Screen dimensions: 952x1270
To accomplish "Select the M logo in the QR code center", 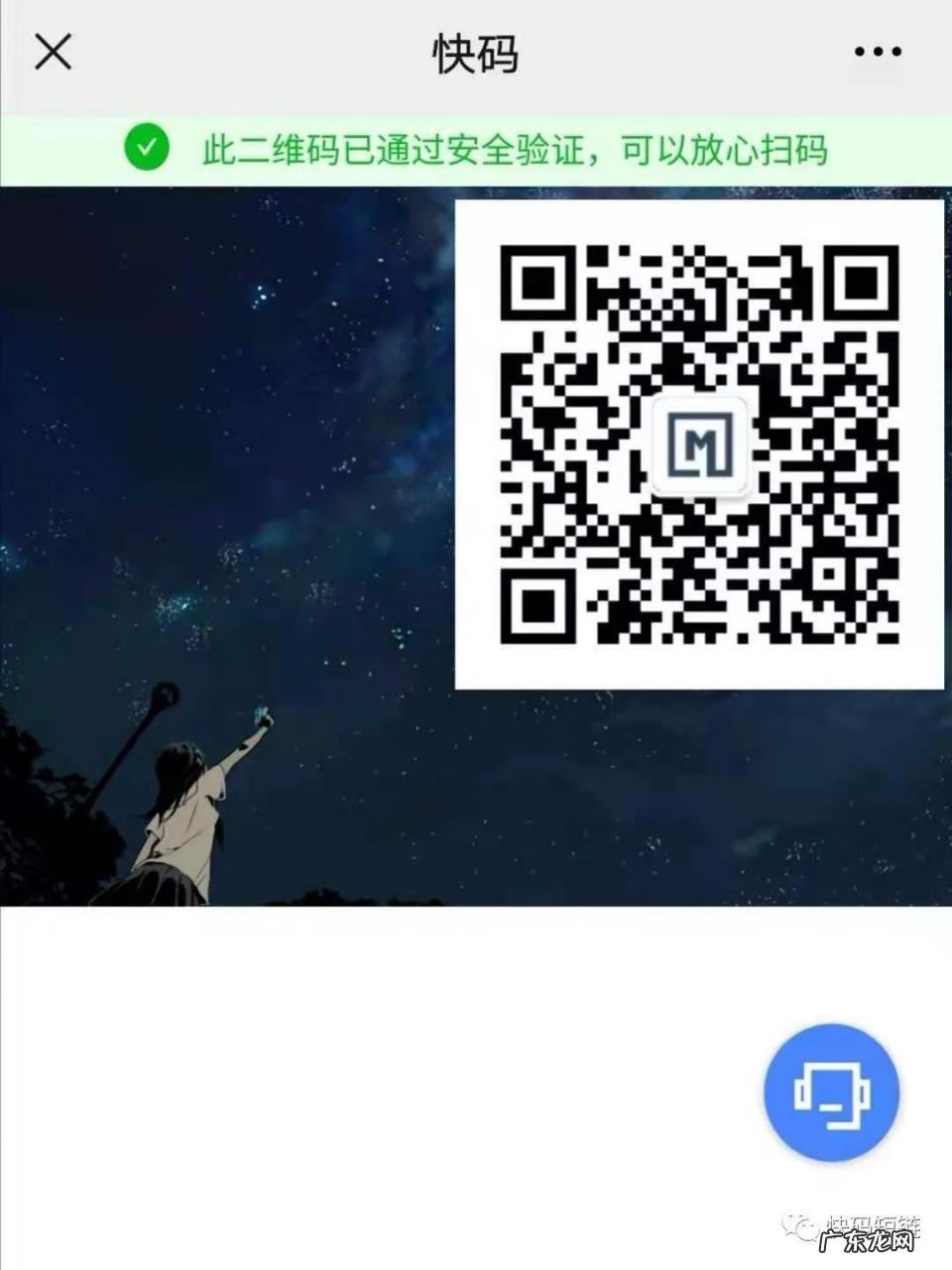I will pos(701,445).
